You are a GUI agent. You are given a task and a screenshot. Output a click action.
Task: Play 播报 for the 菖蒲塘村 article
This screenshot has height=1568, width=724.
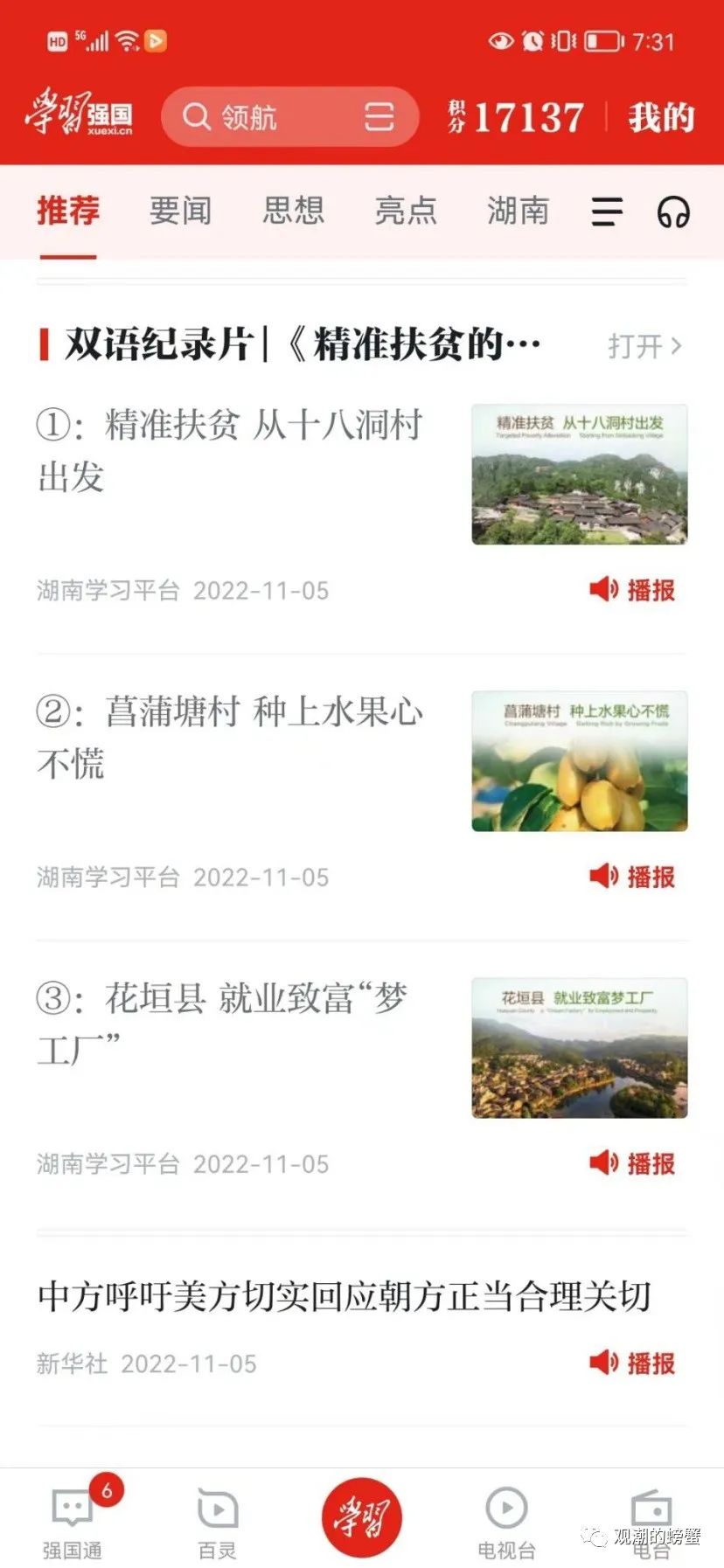(634, 877)
